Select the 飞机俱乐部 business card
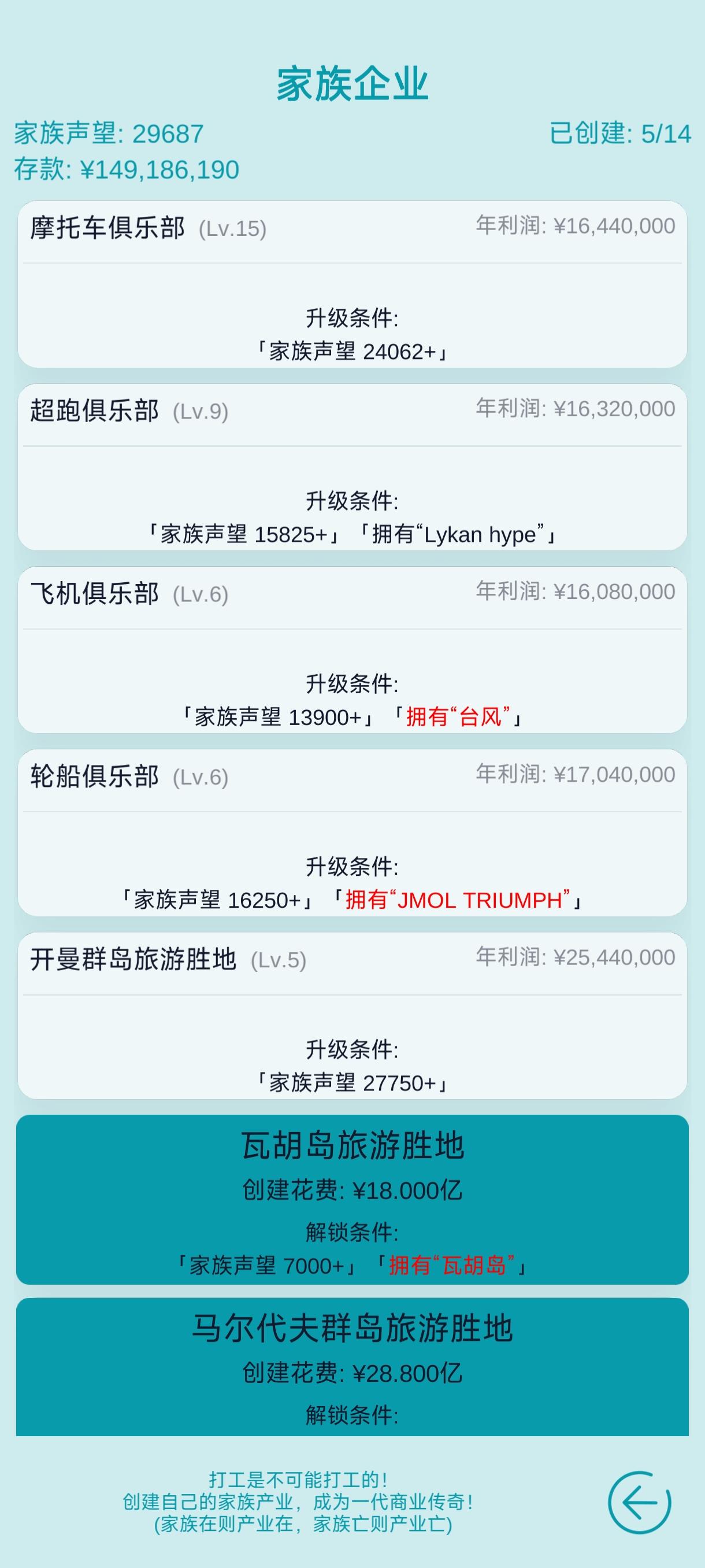The width and height of the screenshot is (705, 1568). click(x=352, y=649)
